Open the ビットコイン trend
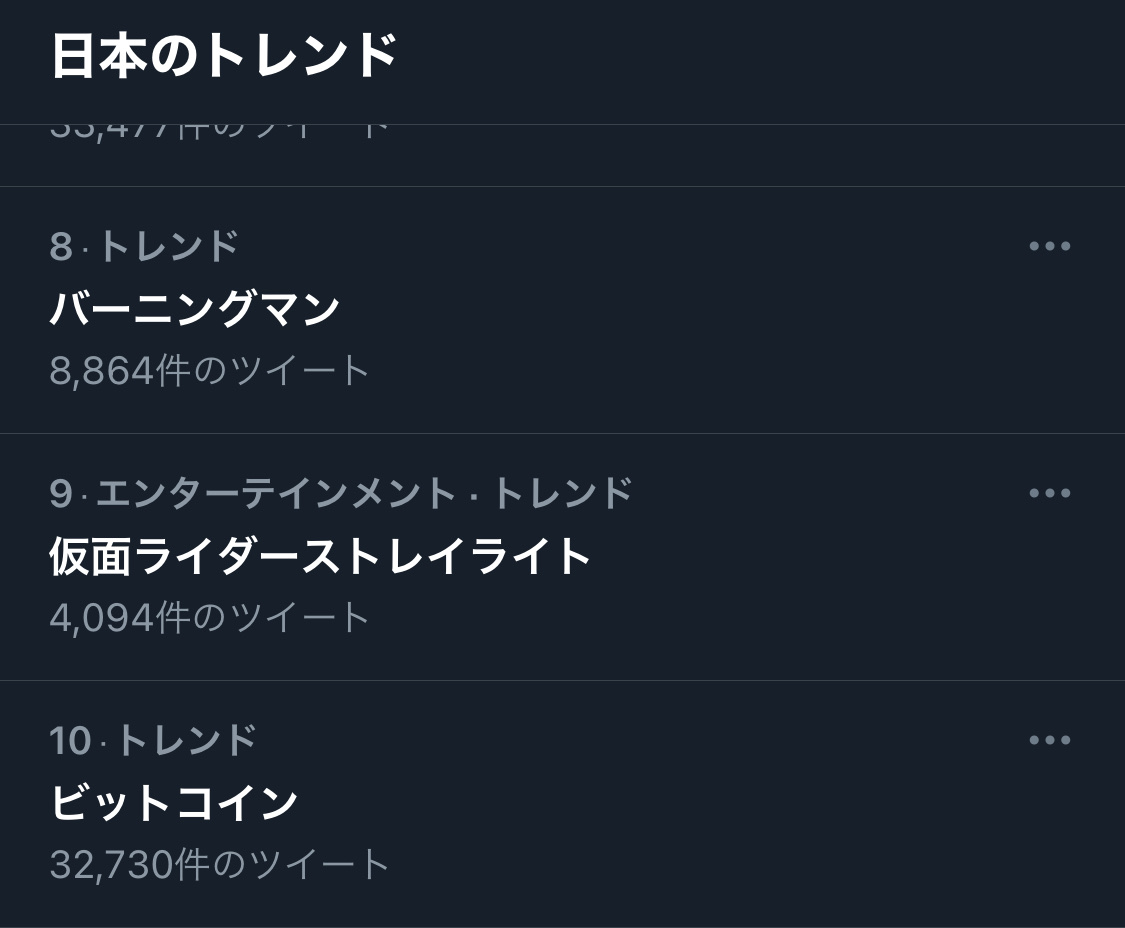1125x928 pixels. point(175,803)
